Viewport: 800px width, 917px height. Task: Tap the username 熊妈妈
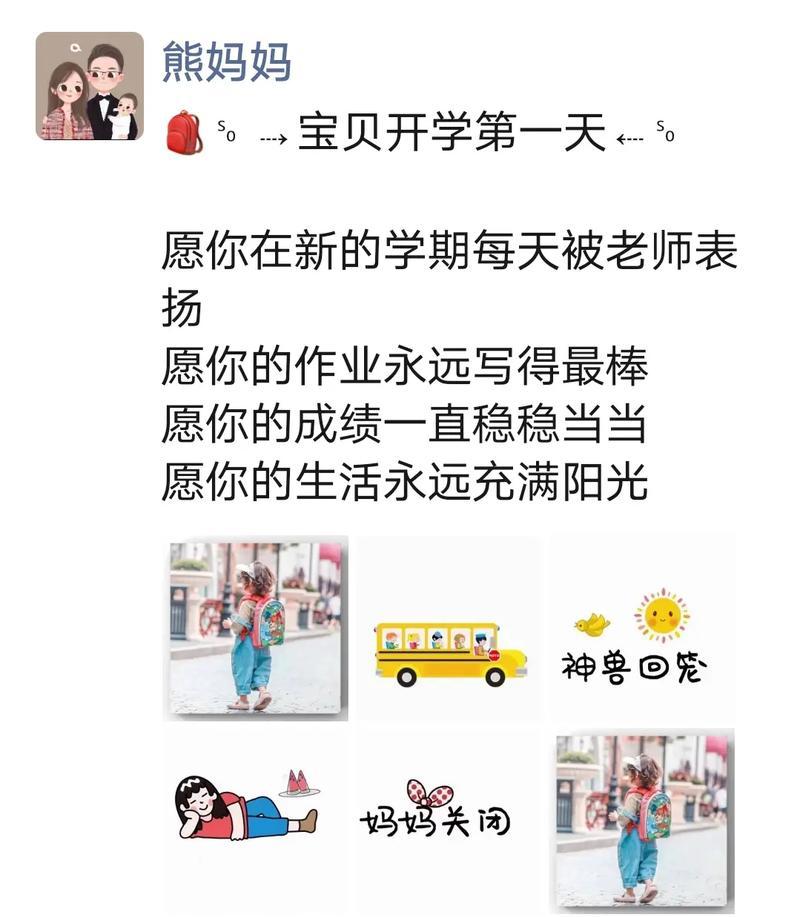[x=226, y=61]
